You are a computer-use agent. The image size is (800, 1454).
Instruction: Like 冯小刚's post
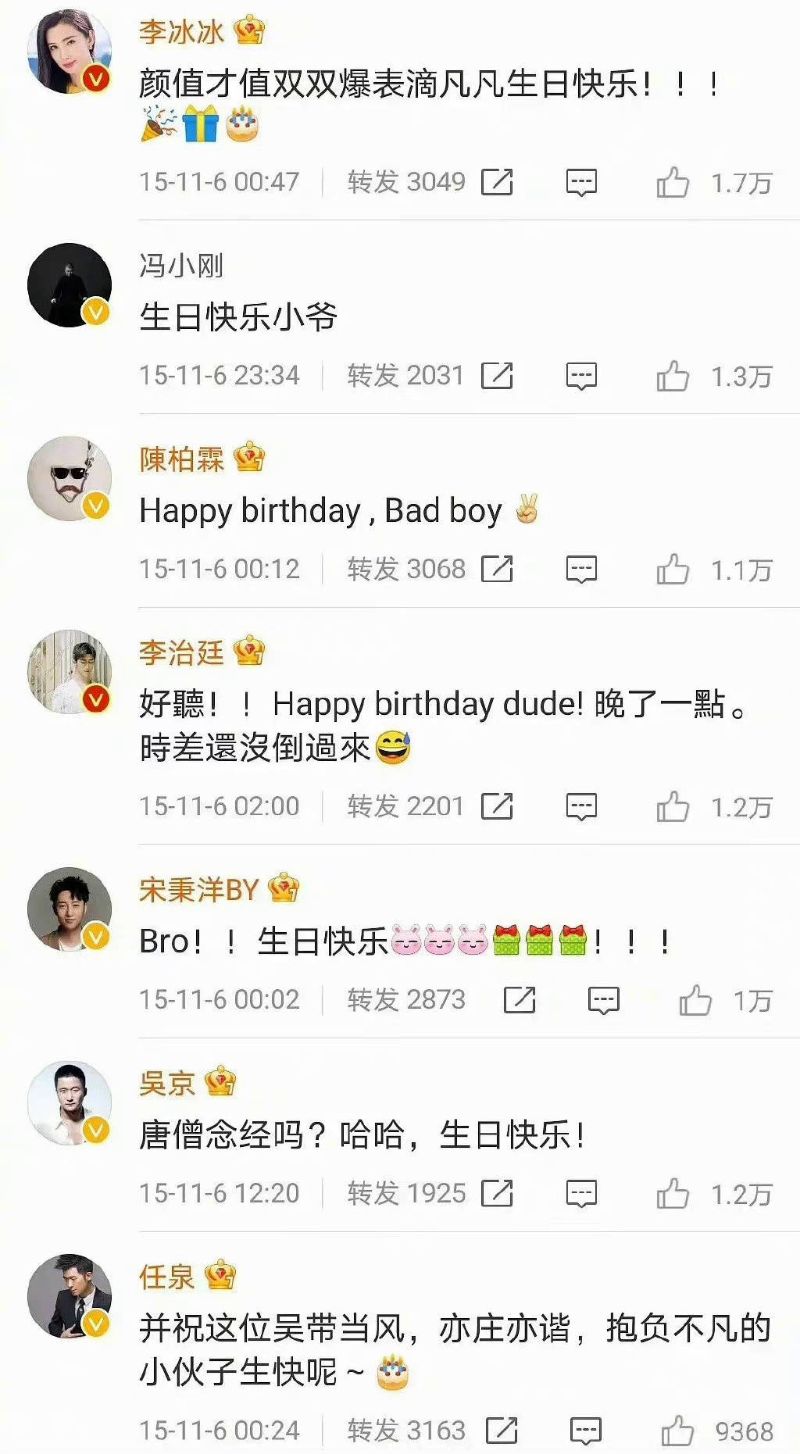(x=673, y=377)
